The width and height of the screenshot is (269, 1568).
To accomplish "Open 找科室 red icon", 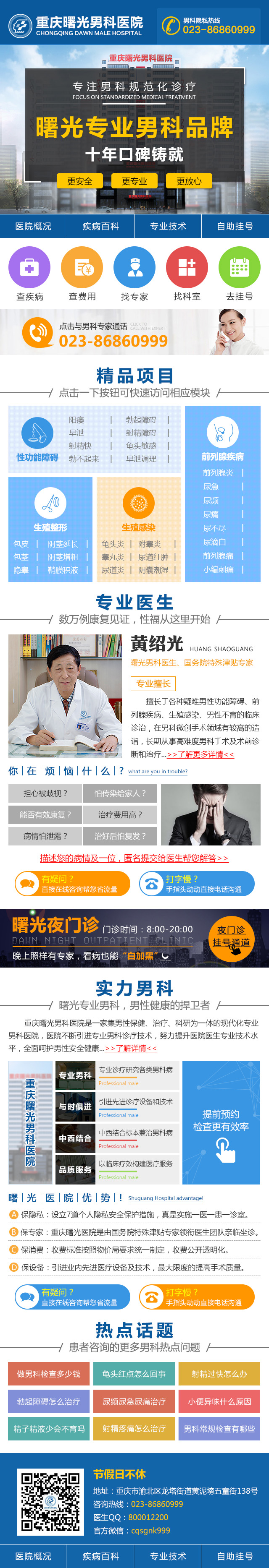I will (x=187, y=268).
